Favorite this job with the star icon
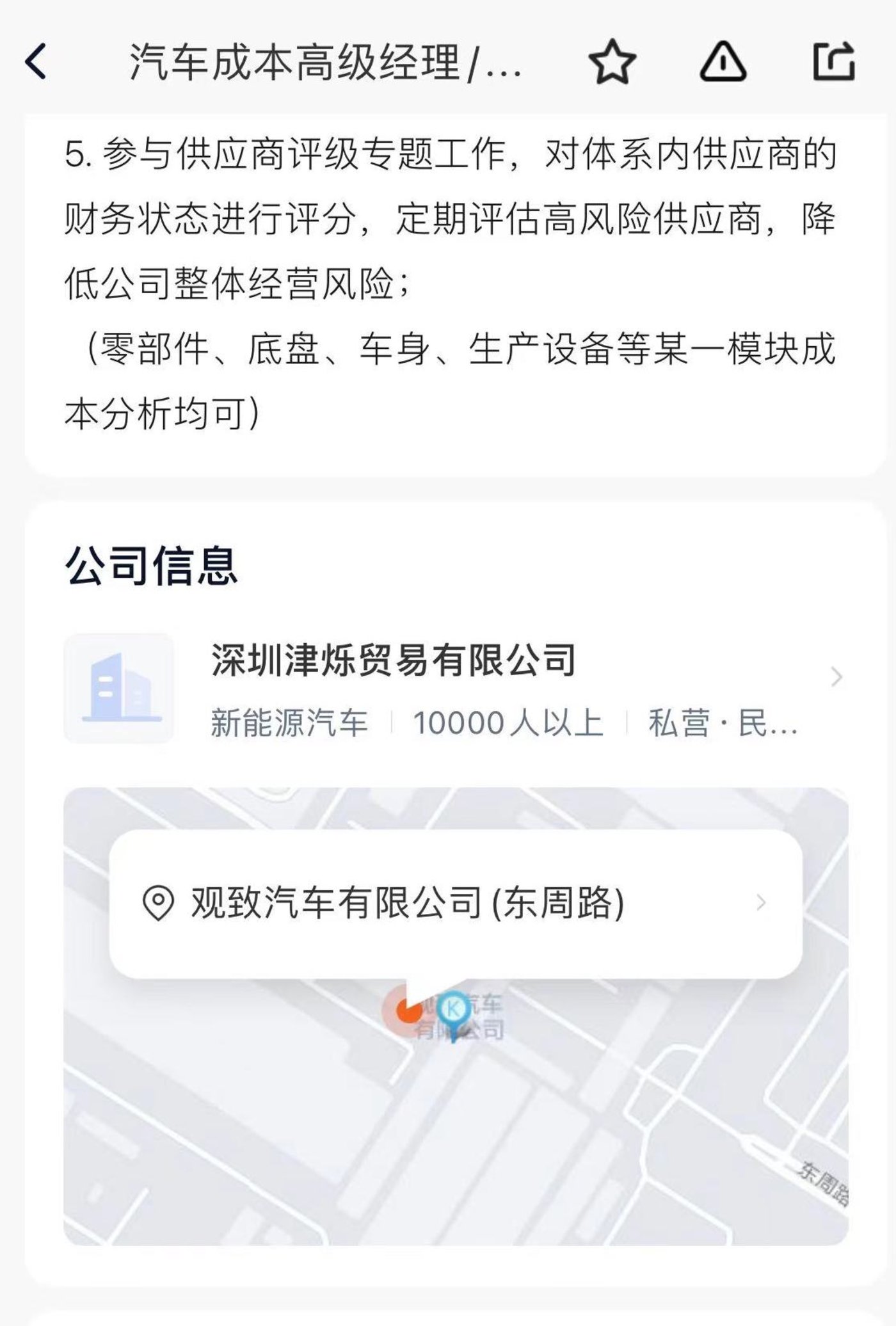Image resolution: width=896 pixels, height=1326 pixels. (612, 61)
